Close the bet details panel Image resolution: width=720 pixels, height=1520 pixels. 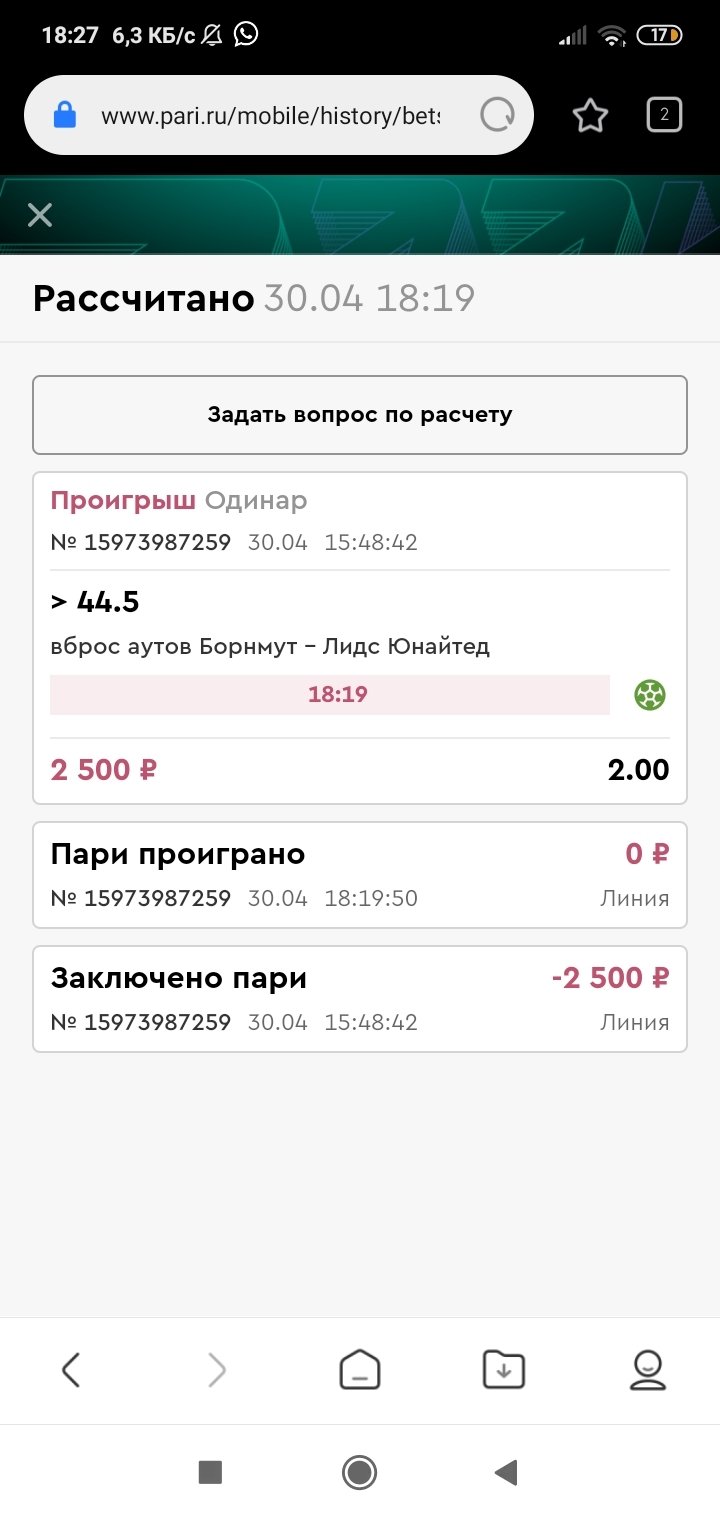tap(40, 215)
